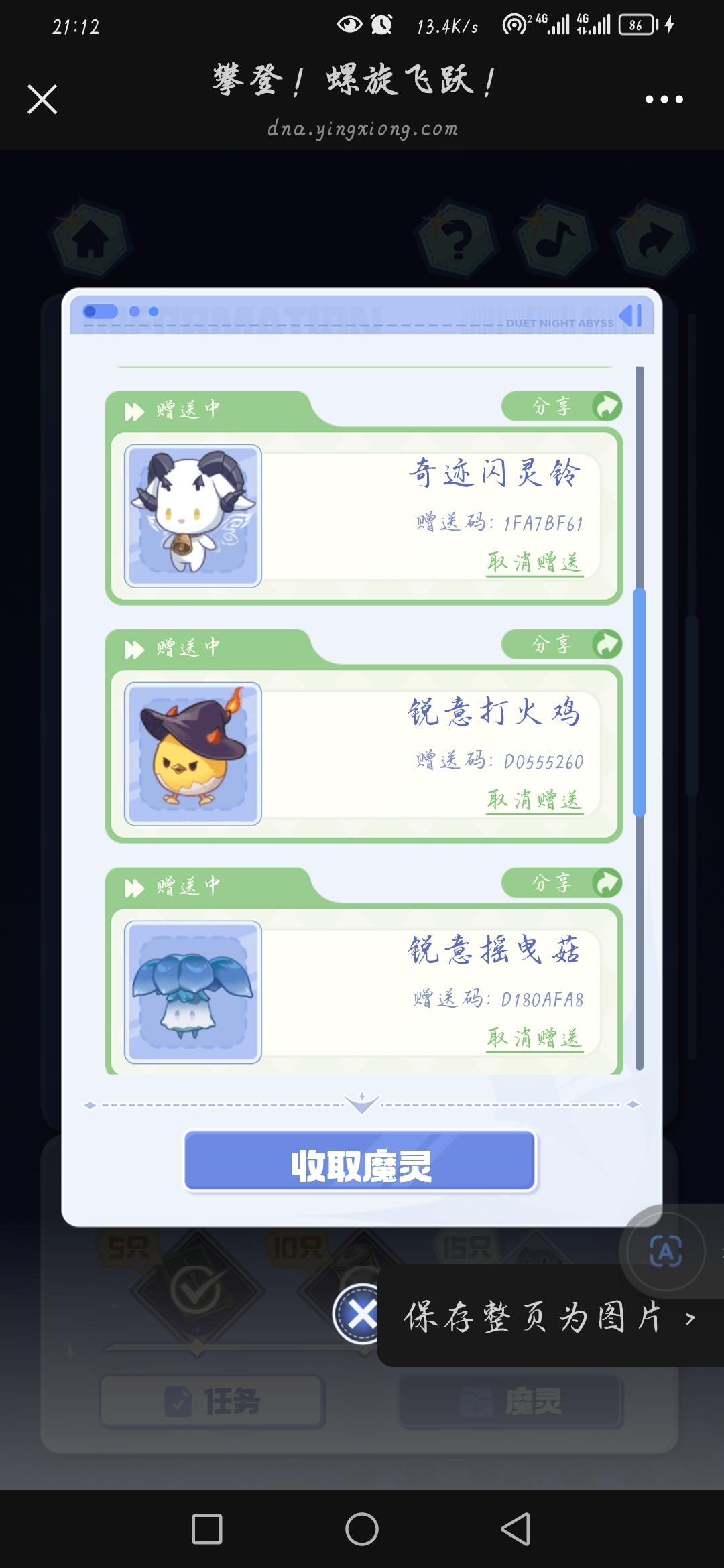The height and width of the screenshot is (1568, 724).
Task: Open the floating translate icon
Action: click(x=665, y=1250)
